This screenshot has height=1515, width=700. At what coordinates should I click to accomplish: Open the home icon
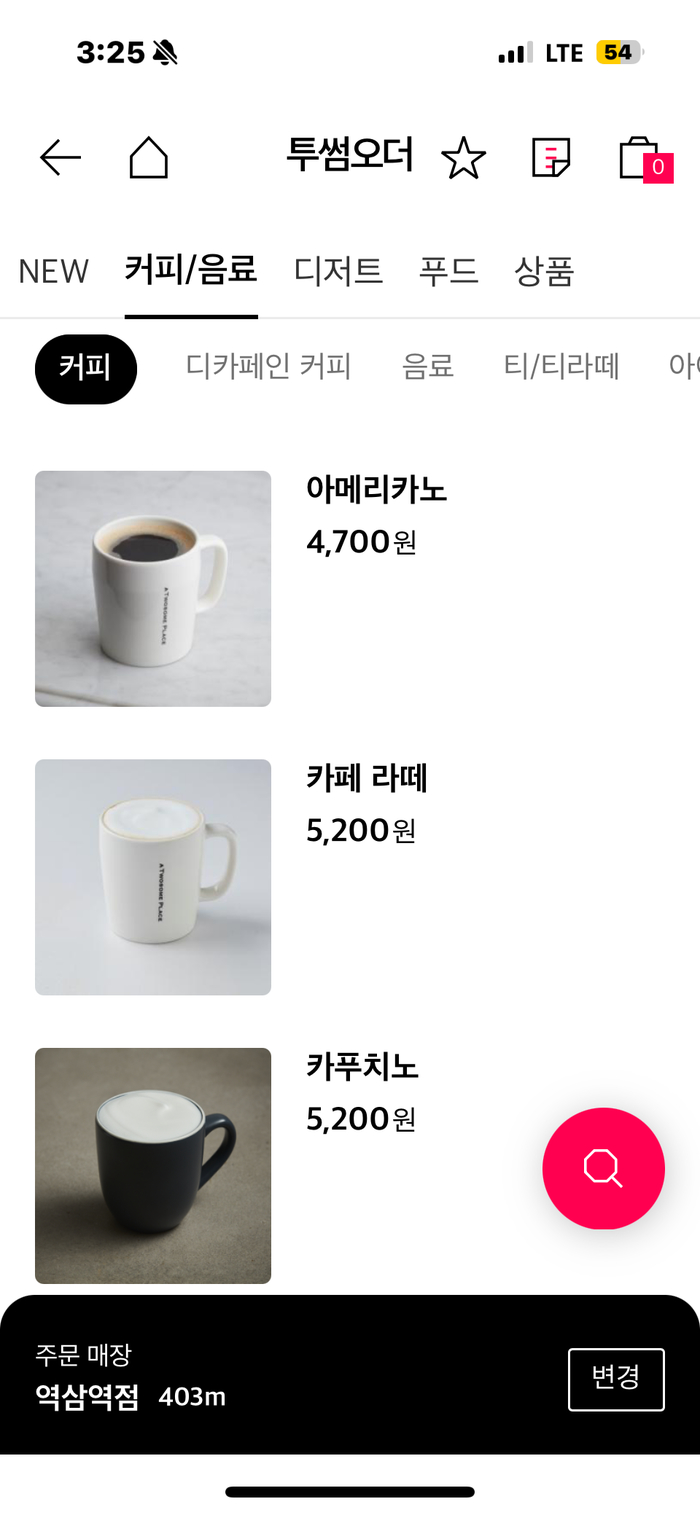[148, 158]
